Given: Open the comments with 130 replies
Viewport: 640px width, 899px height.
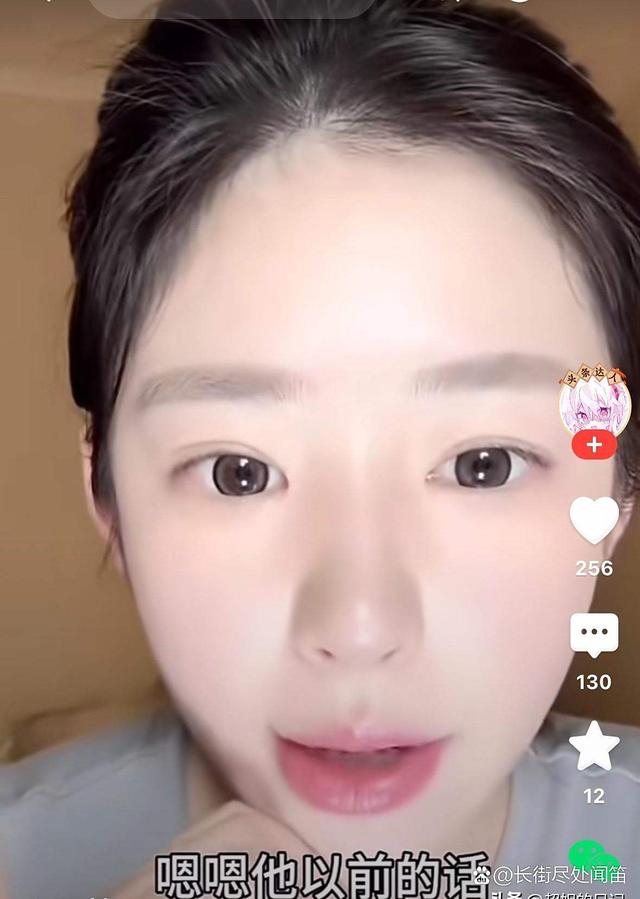Looking at the screenshot, I should pyautogui.click(x=594, y=636).
